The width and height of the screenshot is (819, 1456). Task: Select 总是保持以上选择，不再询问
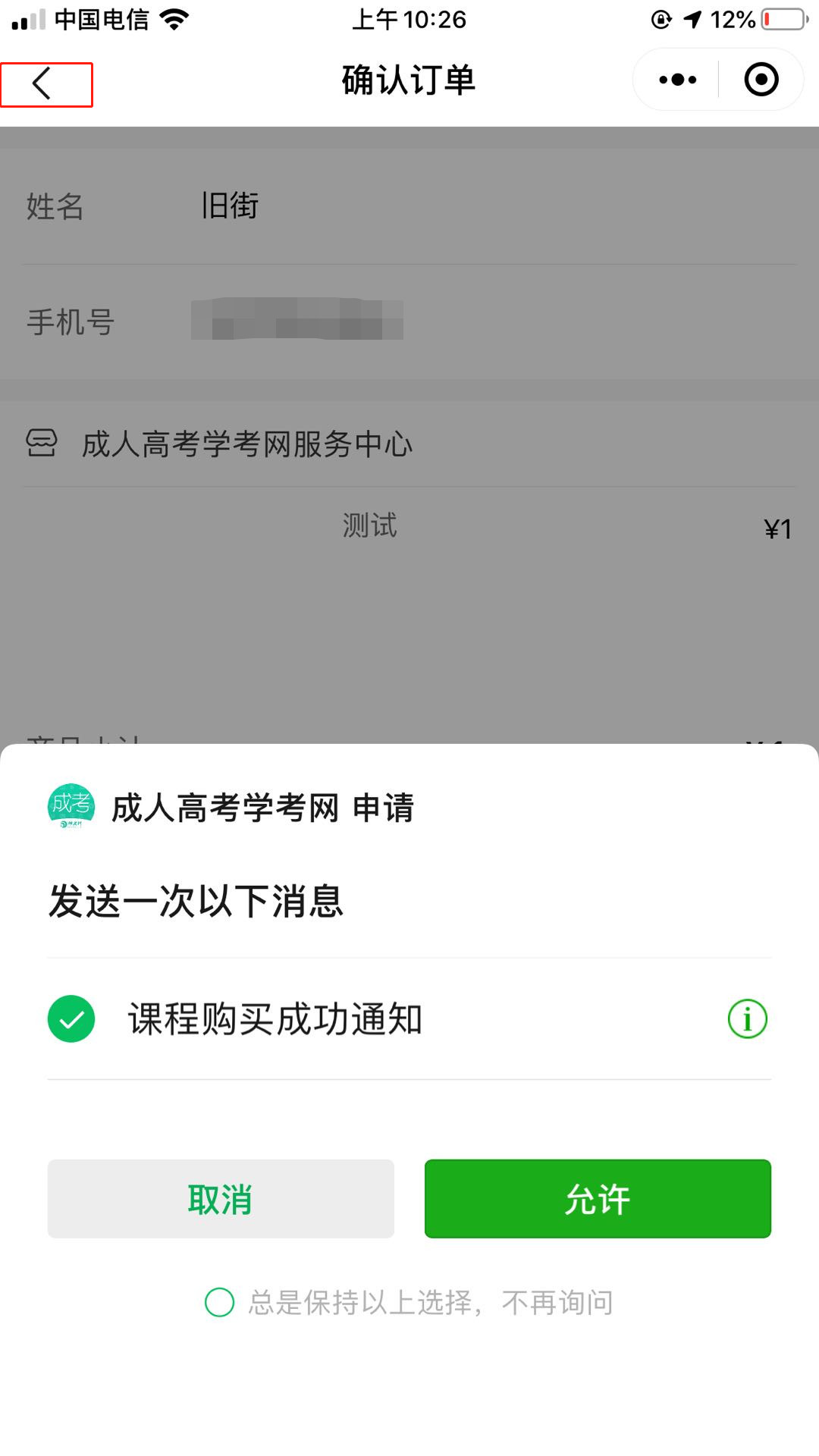tap(220, 1302)
